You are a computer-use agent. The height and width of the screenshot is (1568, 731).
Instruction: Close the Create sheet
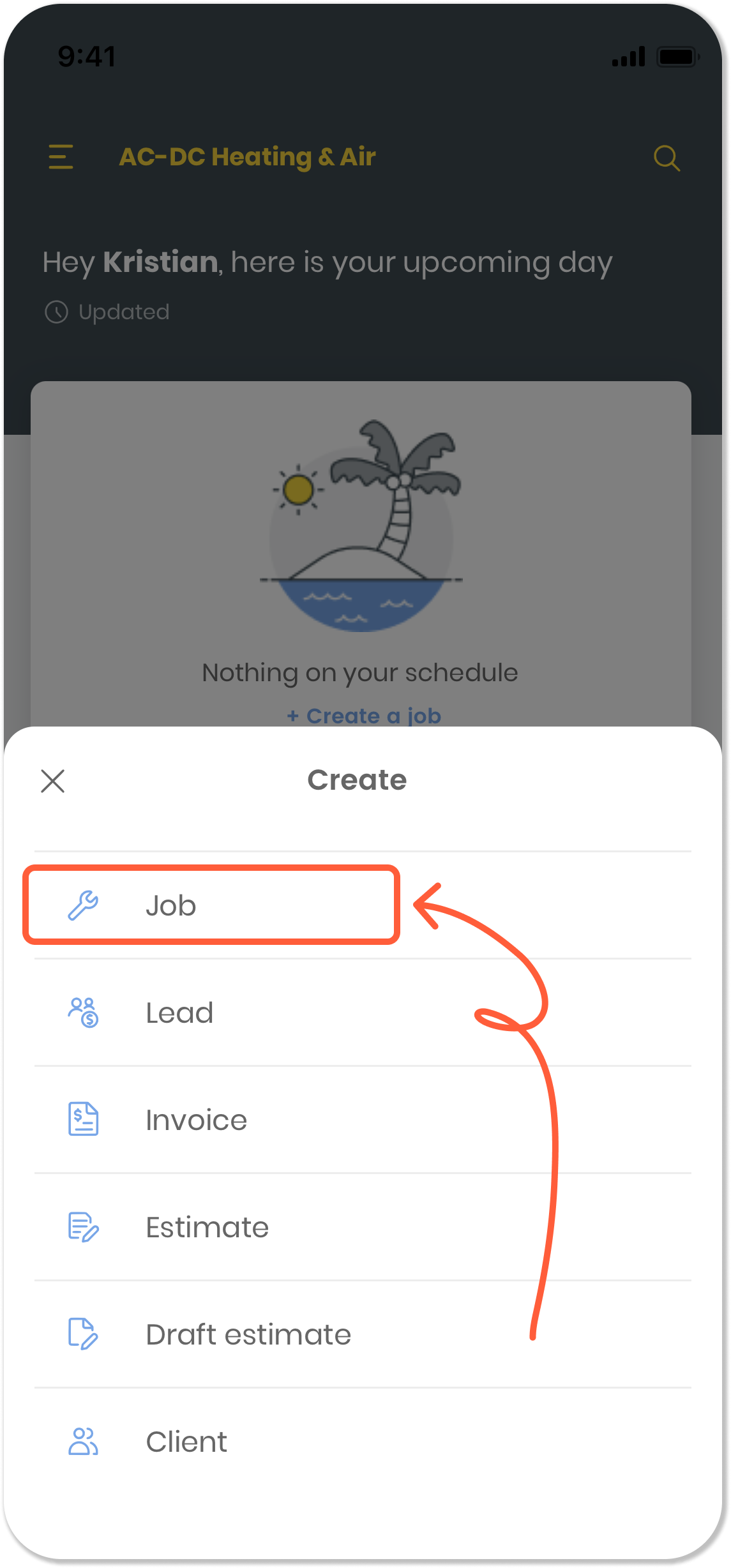[53, 781]
